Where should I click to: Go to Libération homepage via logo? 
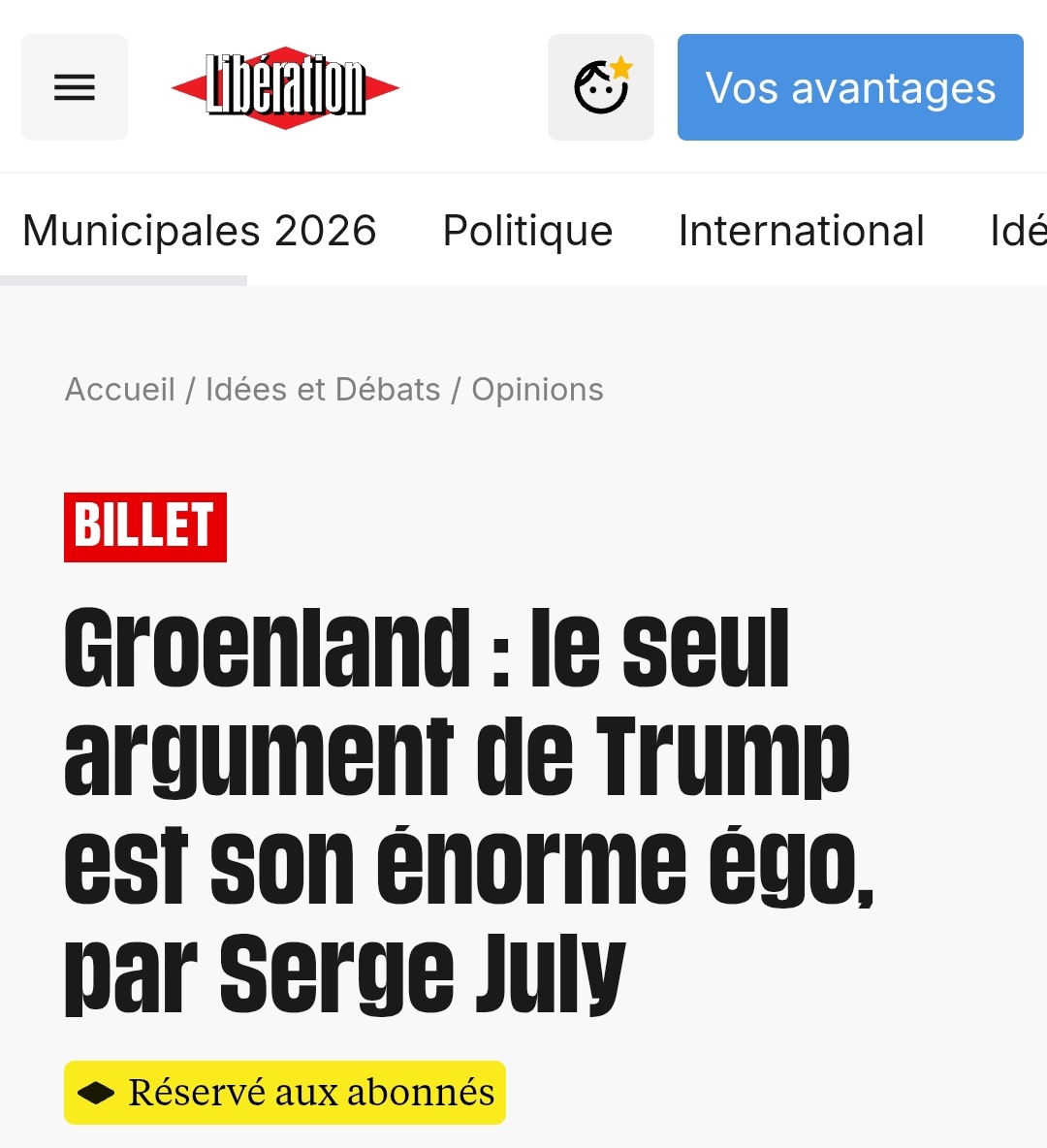pos(285,87)
